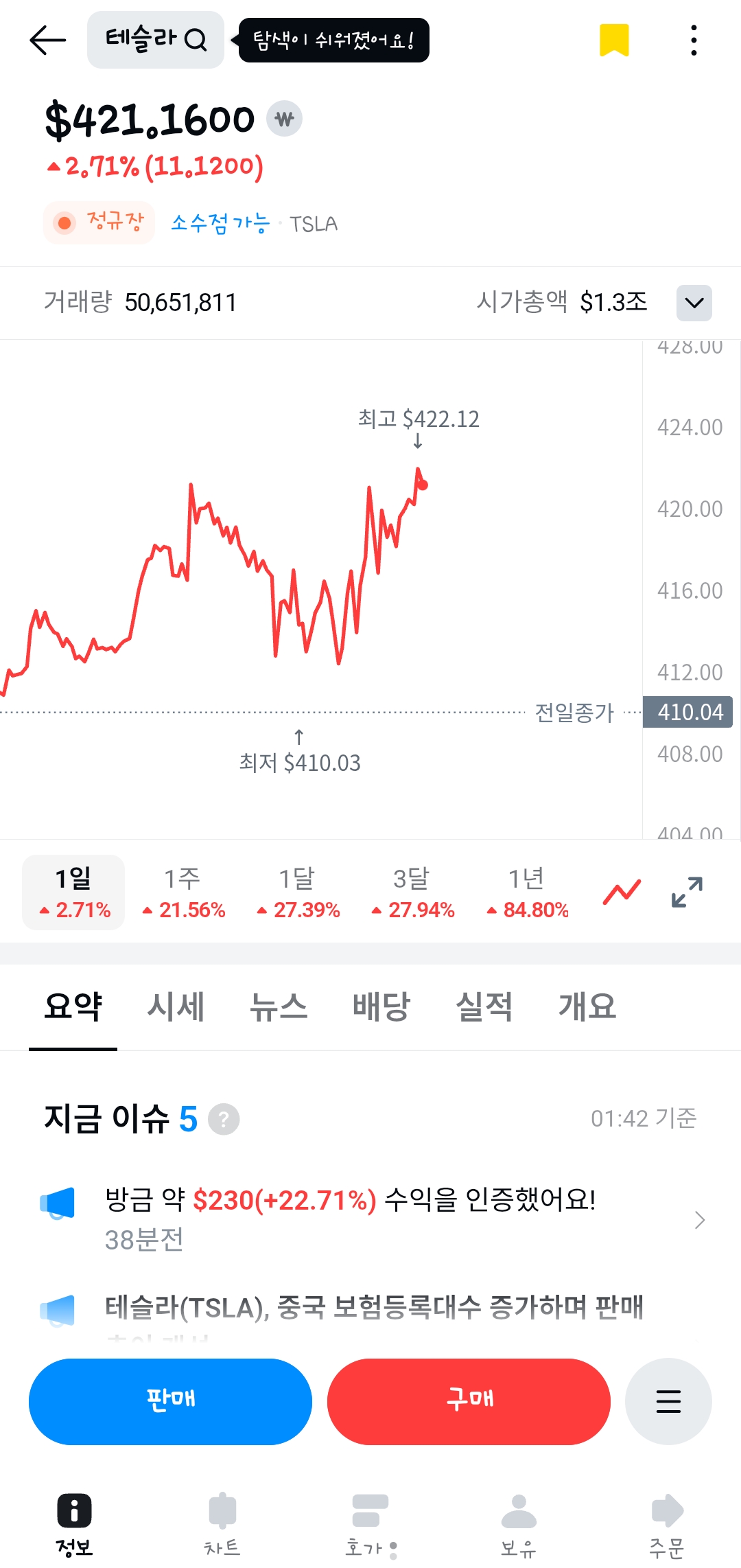Select the 1주 chart period
Screen dimensions: 741x1568
coord(183,892)
